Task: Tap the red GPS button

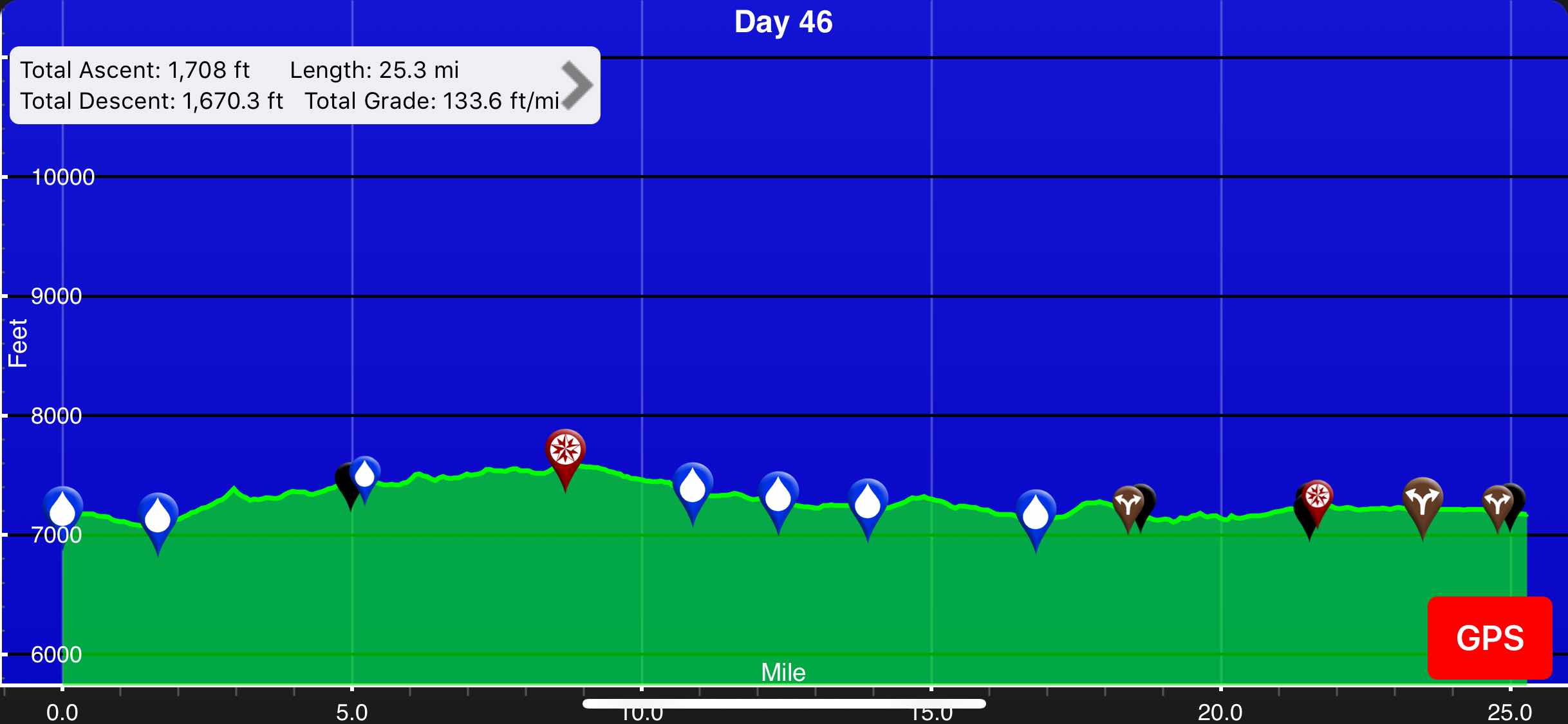Action: [x=1489, y=637]
